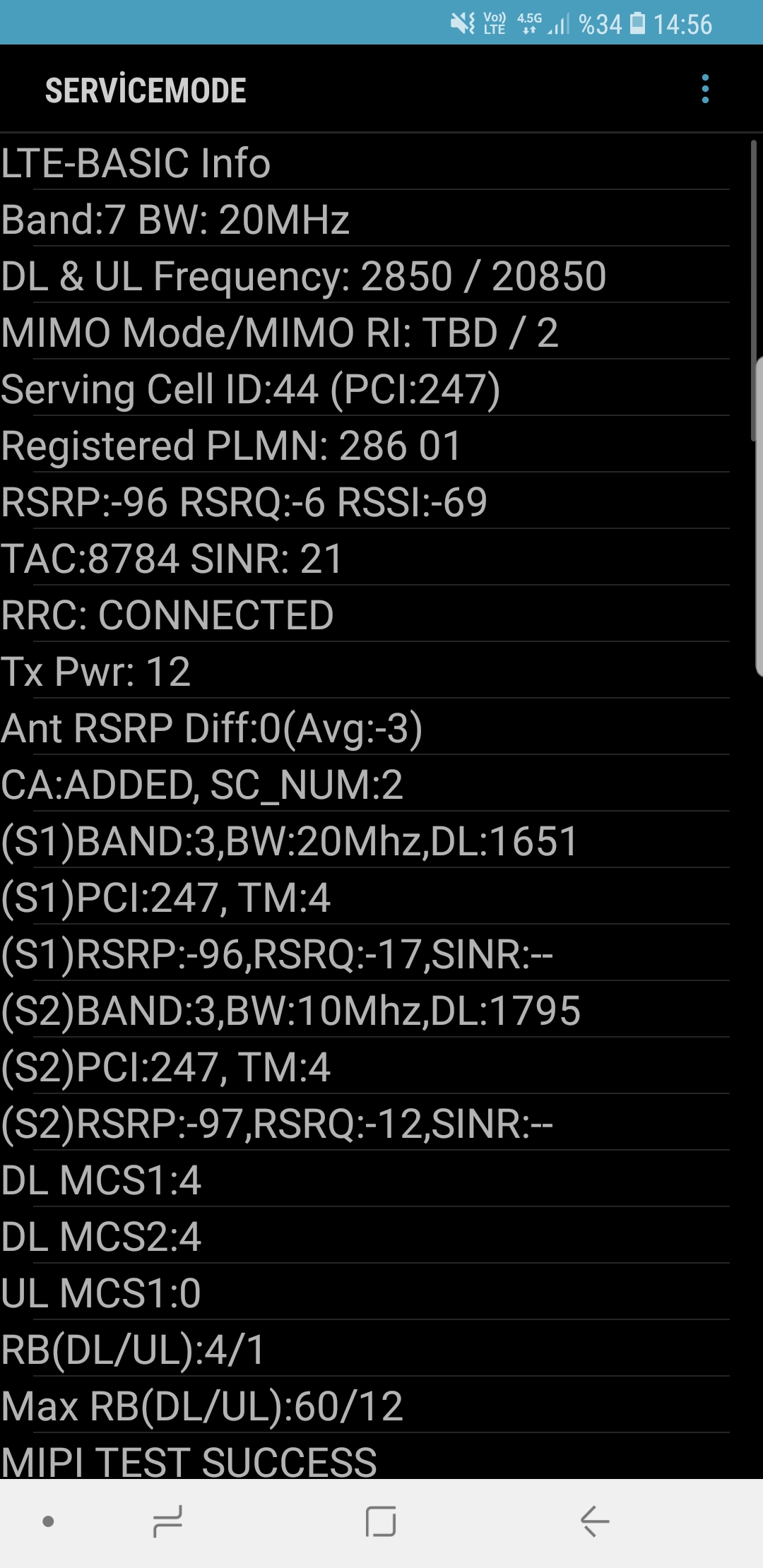Open the ServiceMode overflow menu
The image size is (763, 1568).
click(704, 89)
